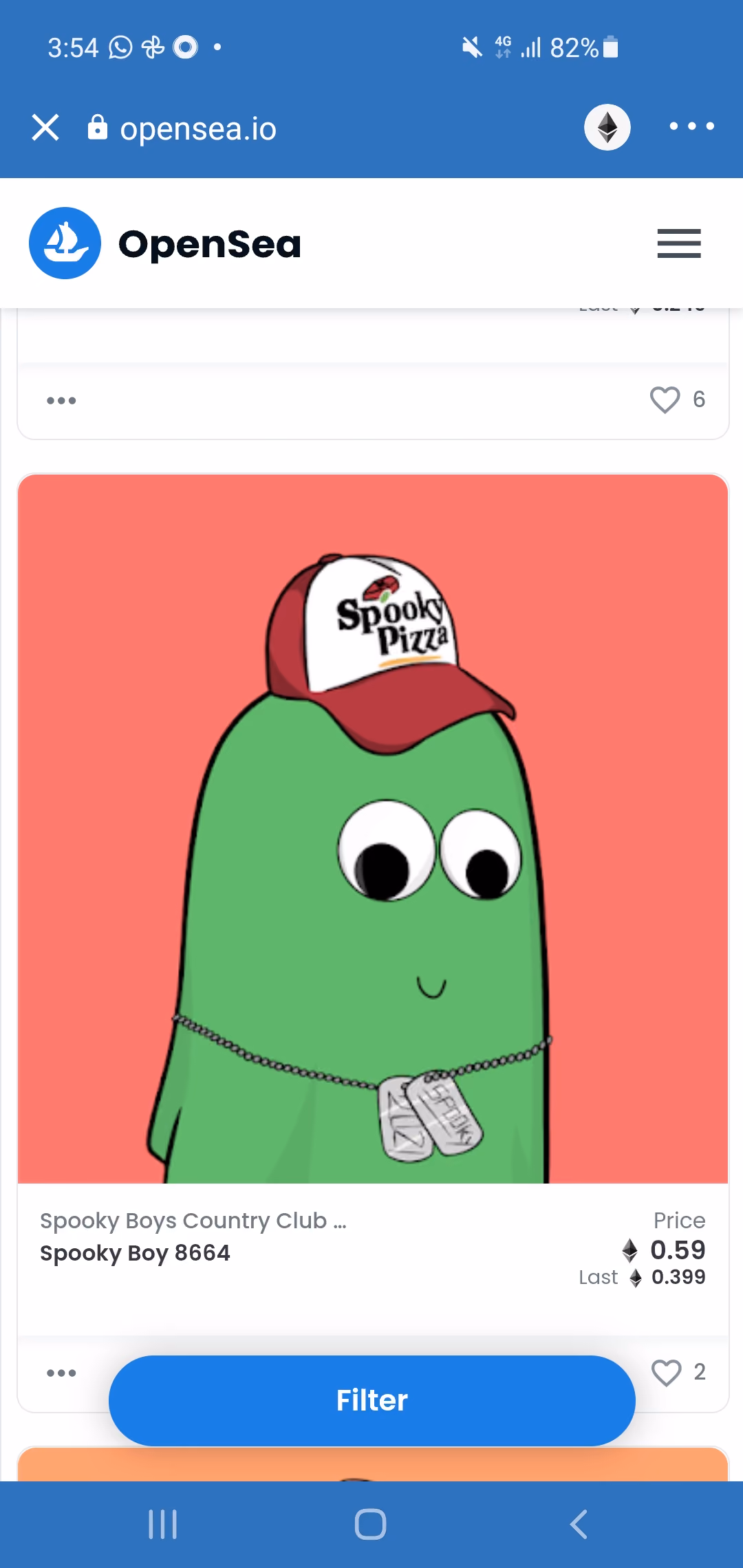Screen dimensions: 743x1568
Task: Like the item with 6 favorites
Action: (x=665, y=400)
